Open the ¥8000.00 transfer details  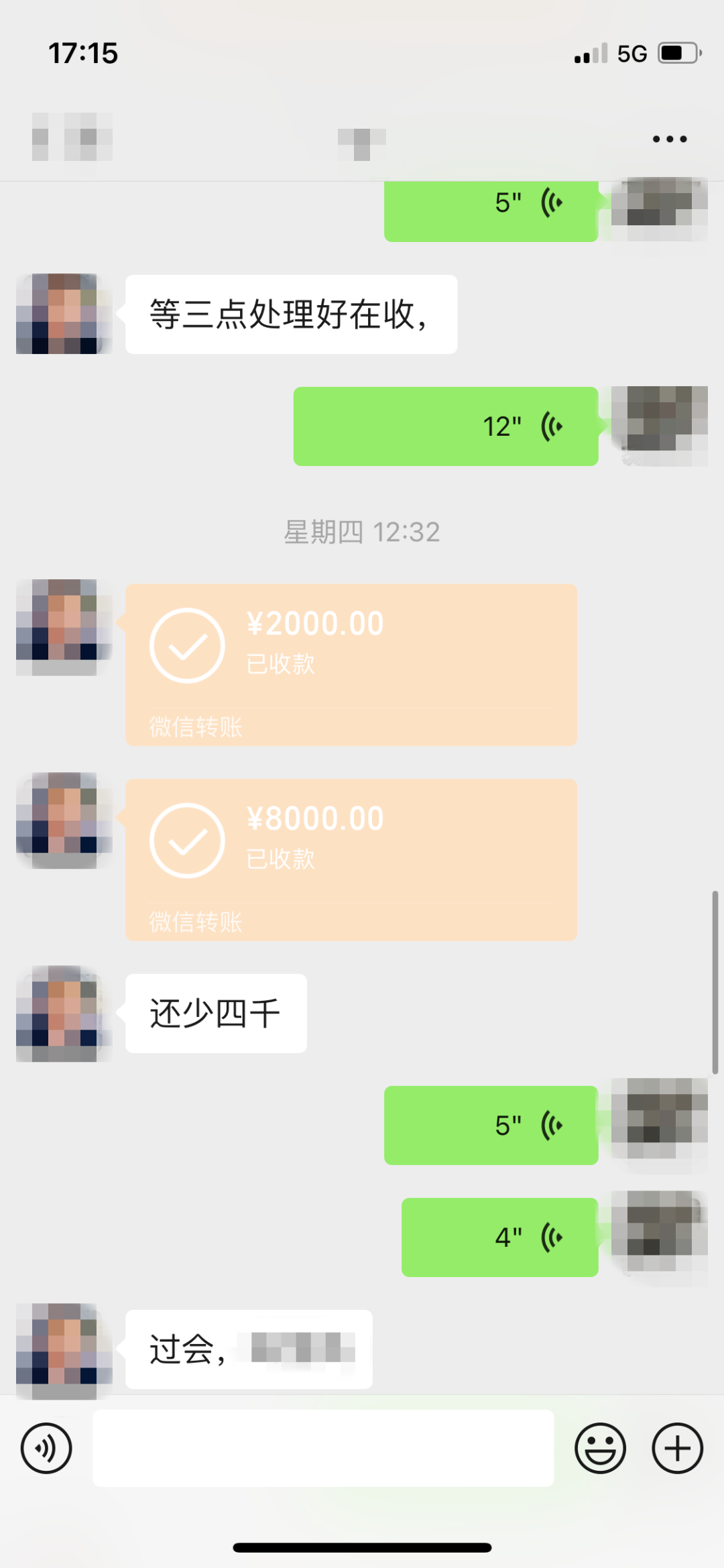pos(351,859)
